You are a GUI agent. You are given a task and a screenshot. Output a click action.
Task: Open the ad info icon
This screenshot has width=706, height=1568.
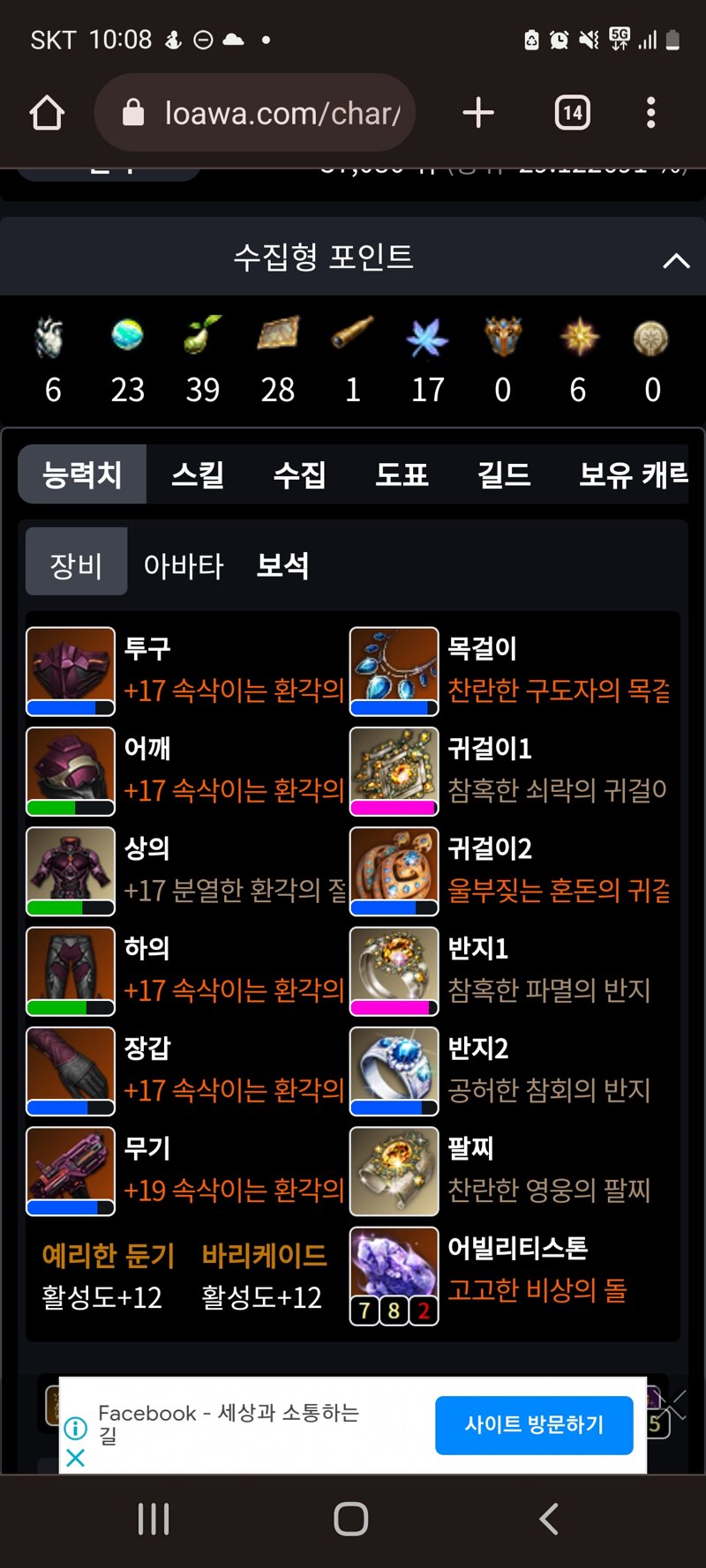pos(76,1427)
